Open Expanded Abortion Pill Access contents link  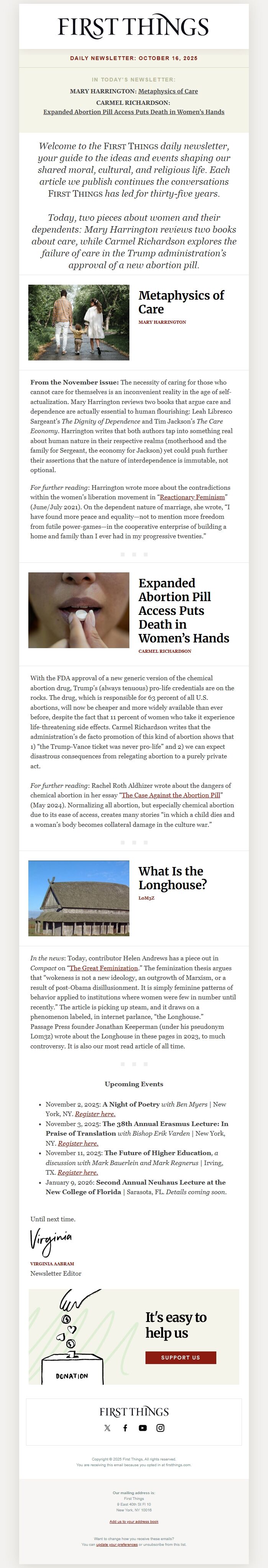[133, 112]
